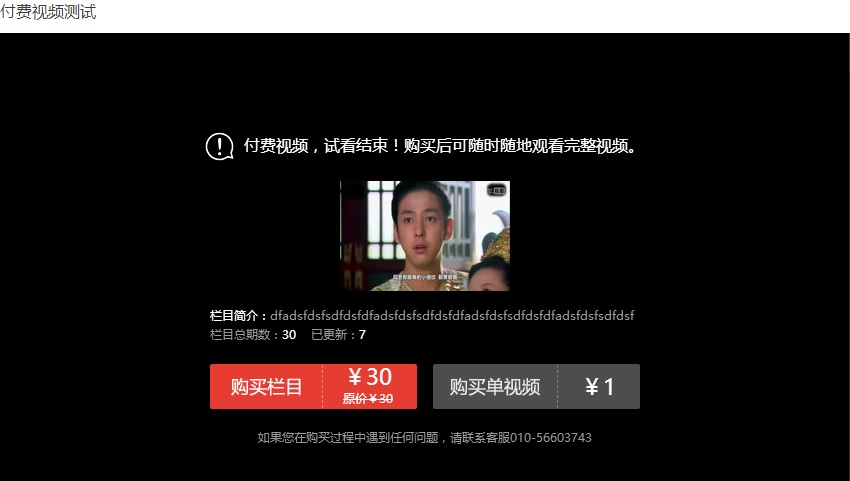Open the video preview thumbnail
Viewport: 850px width, 481px height.
tap(425, 236)
